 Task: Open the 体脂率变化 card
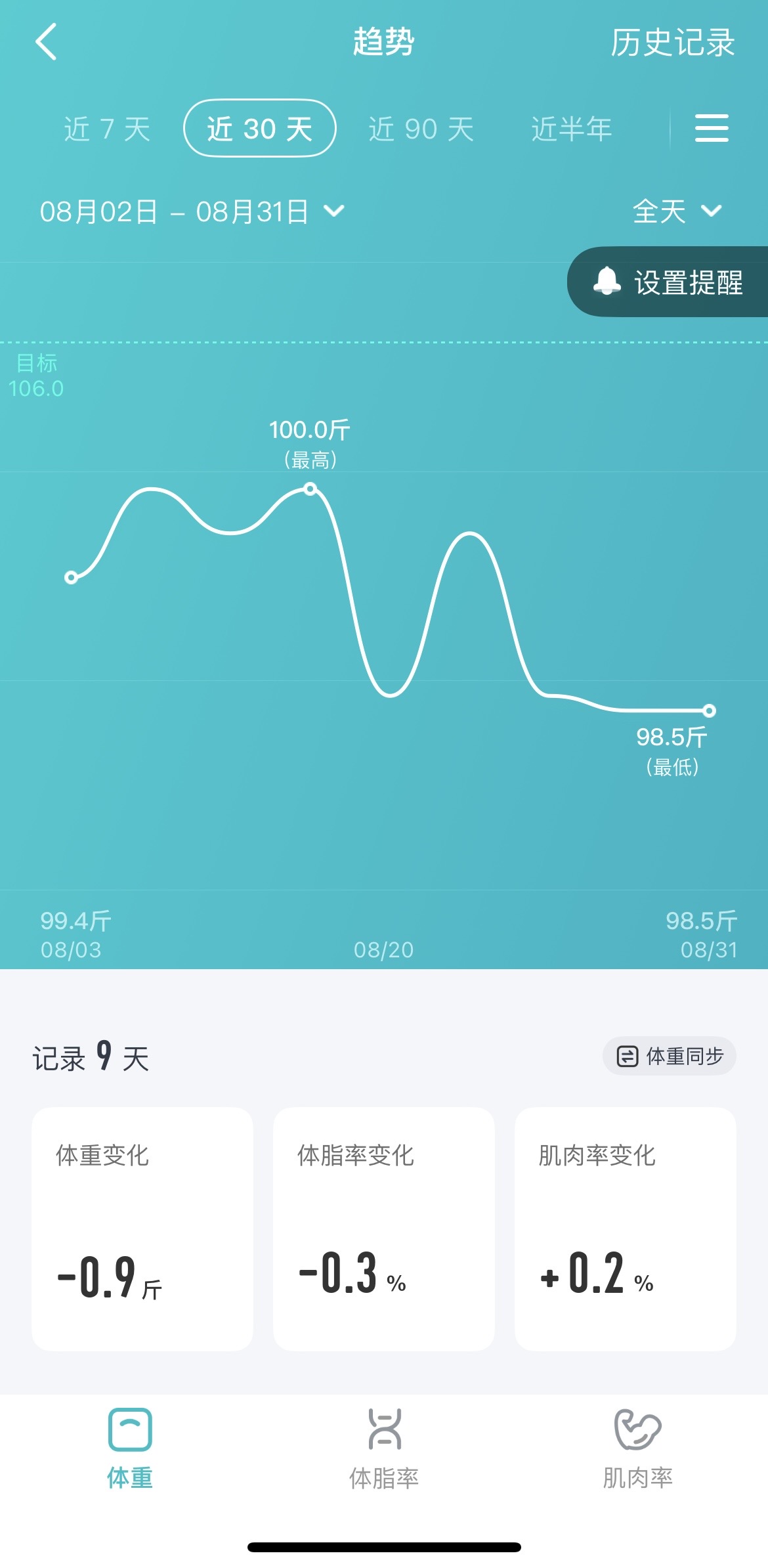pyautogui.click(x=384, y=1229)
